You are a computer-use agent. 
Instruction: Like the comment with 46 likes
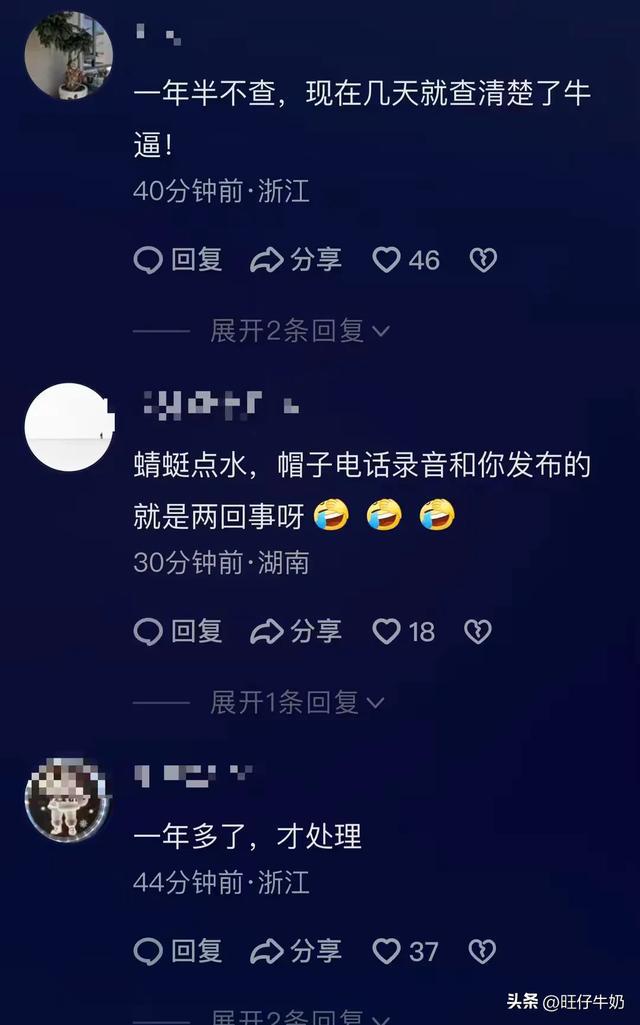tap(387, 260)
